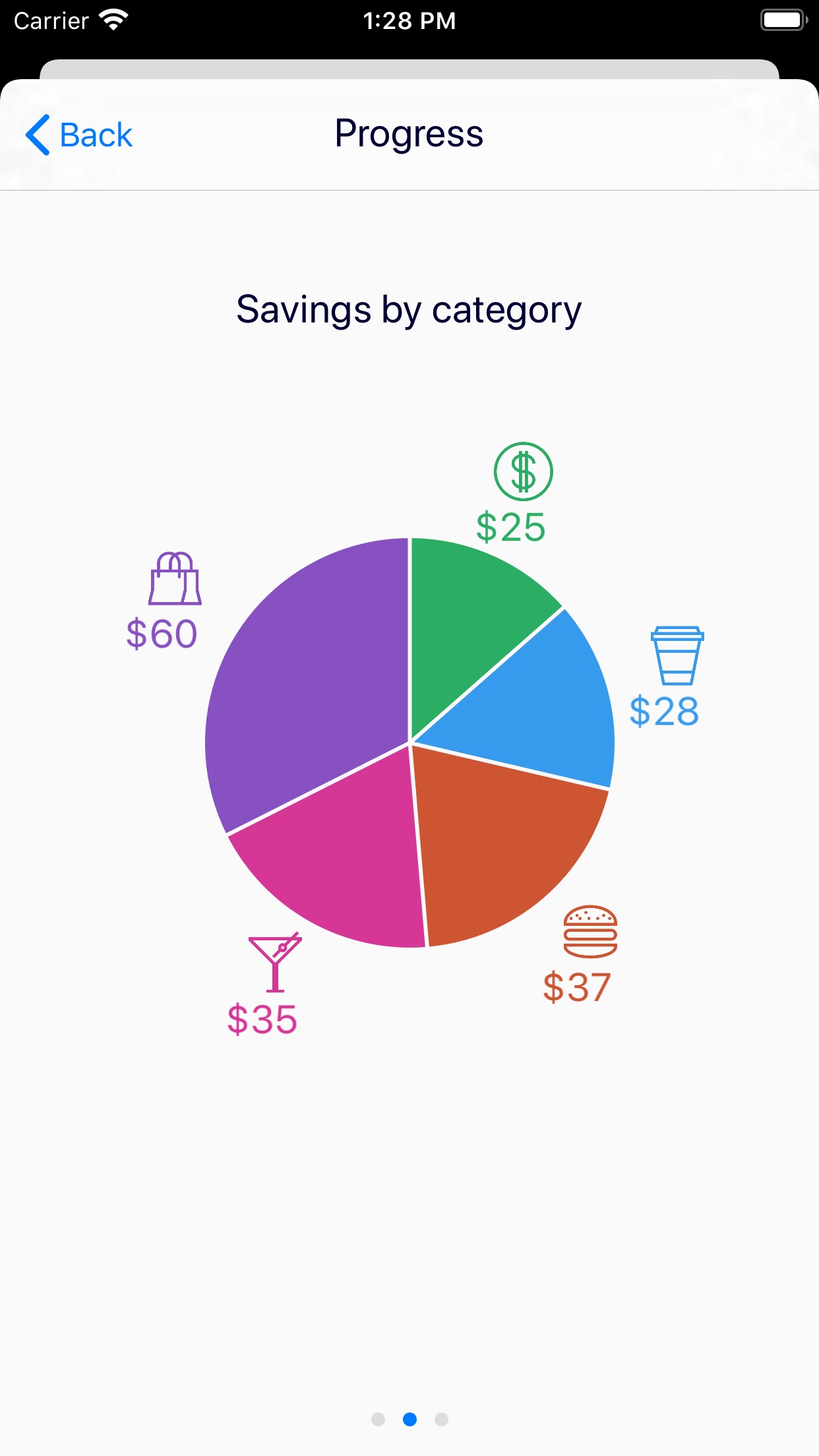Tap the Wi-Fi status icon
This screenshot has width=819, height=1456.
tap(113, 19)
